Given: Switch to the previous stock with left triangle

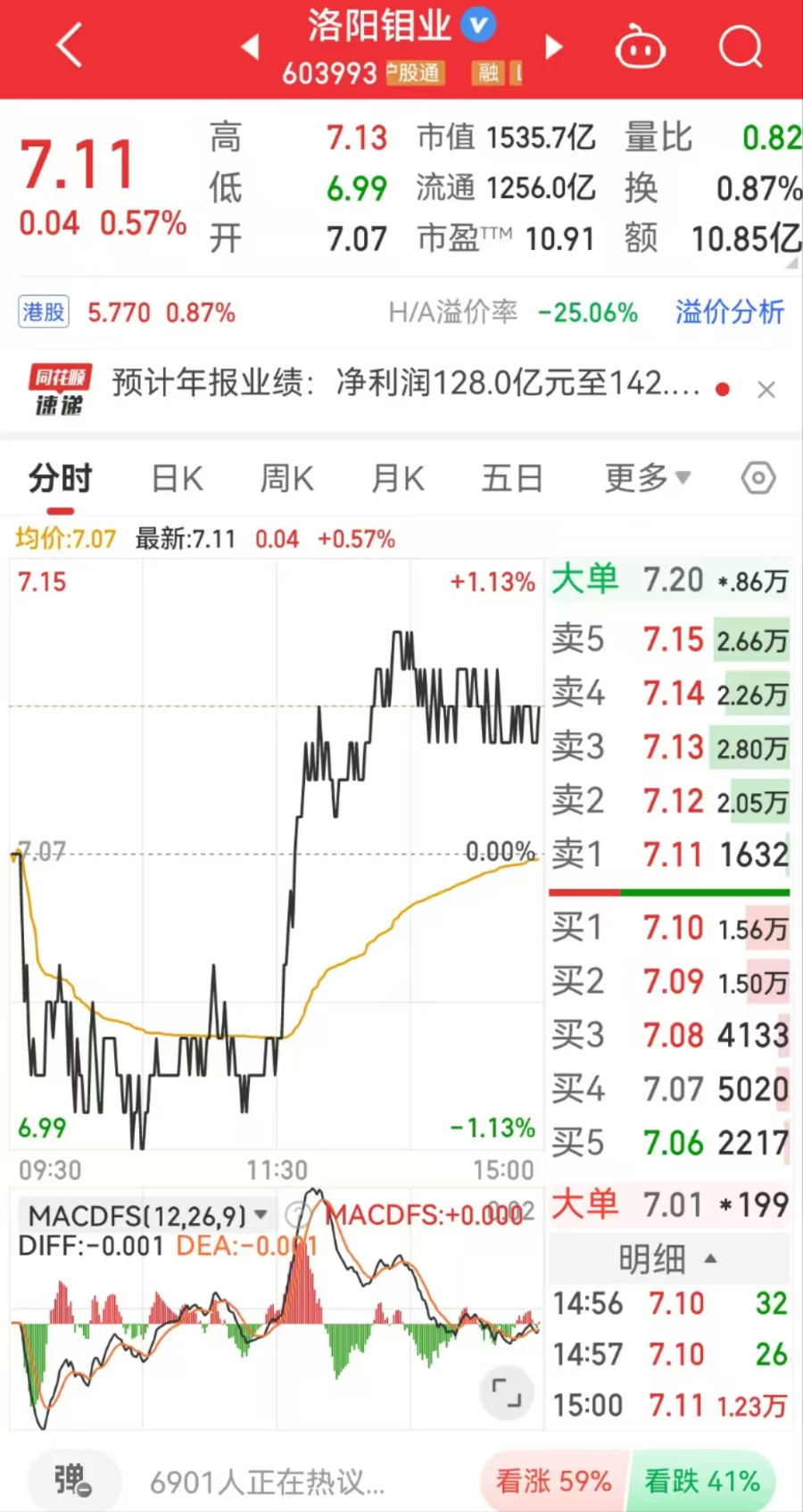Looking at the screenshot, I should pyautogui.click(x=251, y=46).
